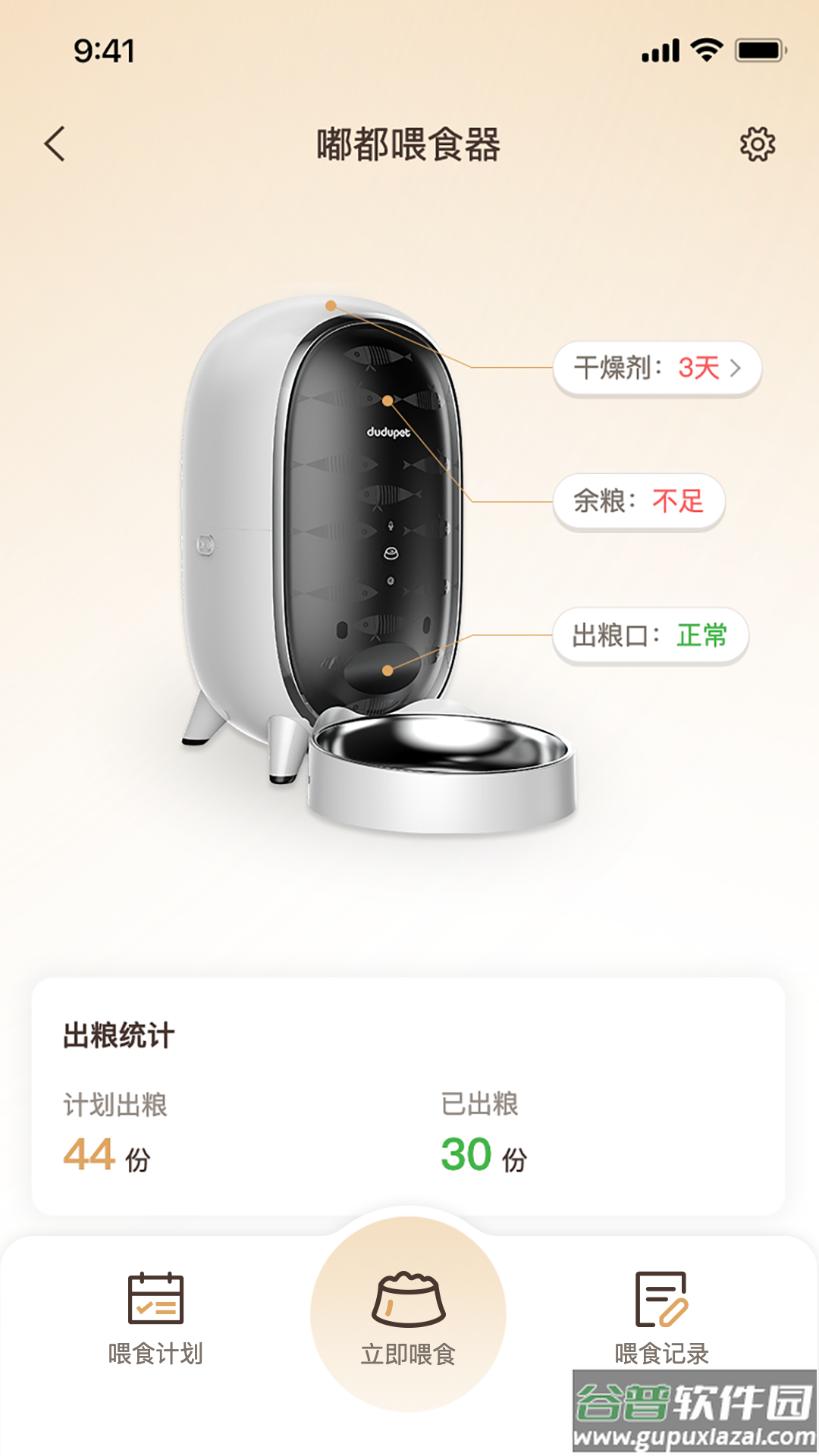Tap the feeder hotspot dot near 干燥剂

coord(331,305)
